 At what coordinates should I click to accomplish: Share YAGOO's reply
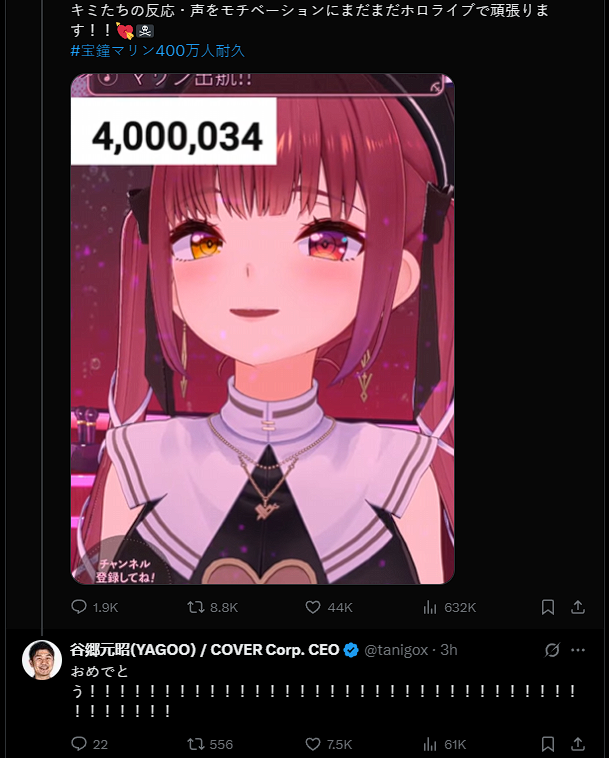578,744
